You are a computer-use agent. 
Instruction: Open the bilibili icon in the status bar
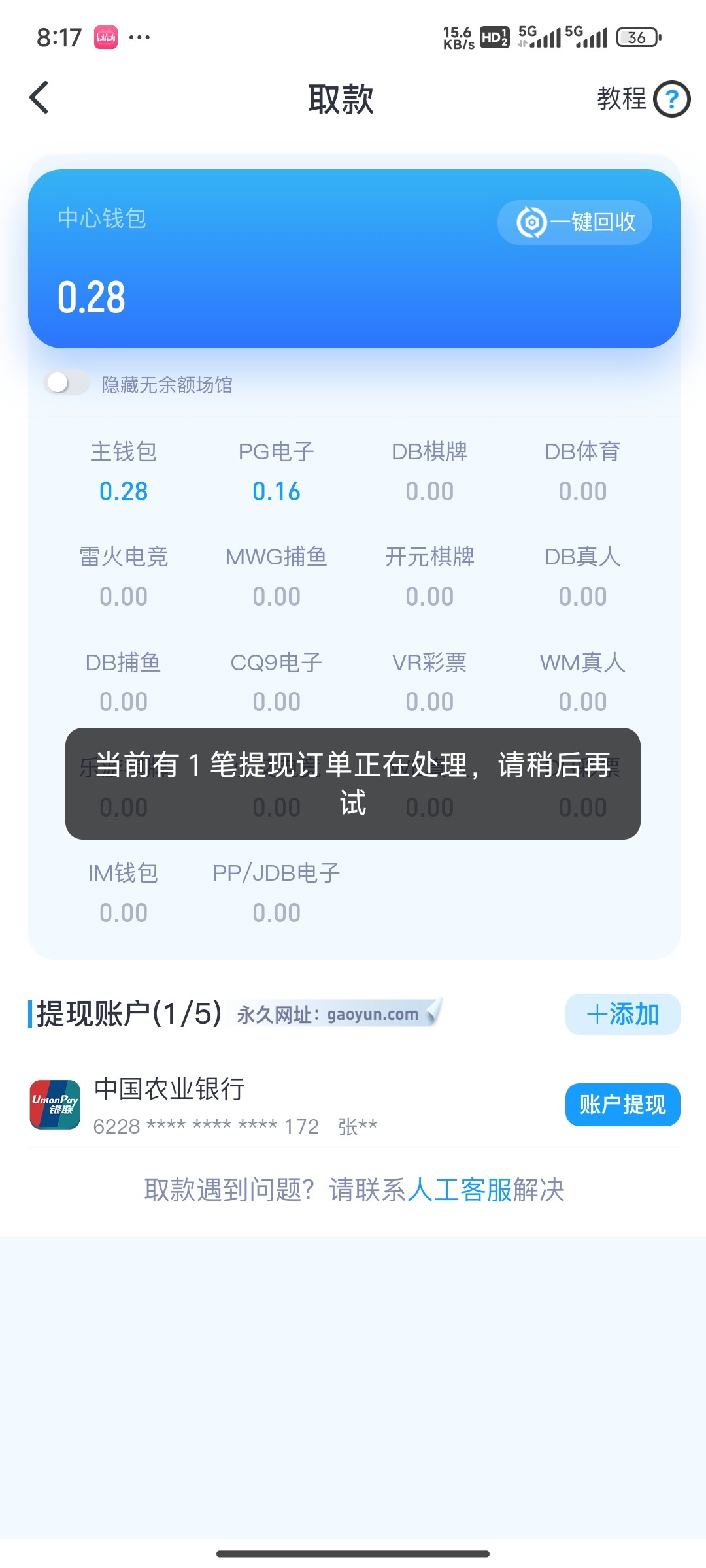(105, 36)
